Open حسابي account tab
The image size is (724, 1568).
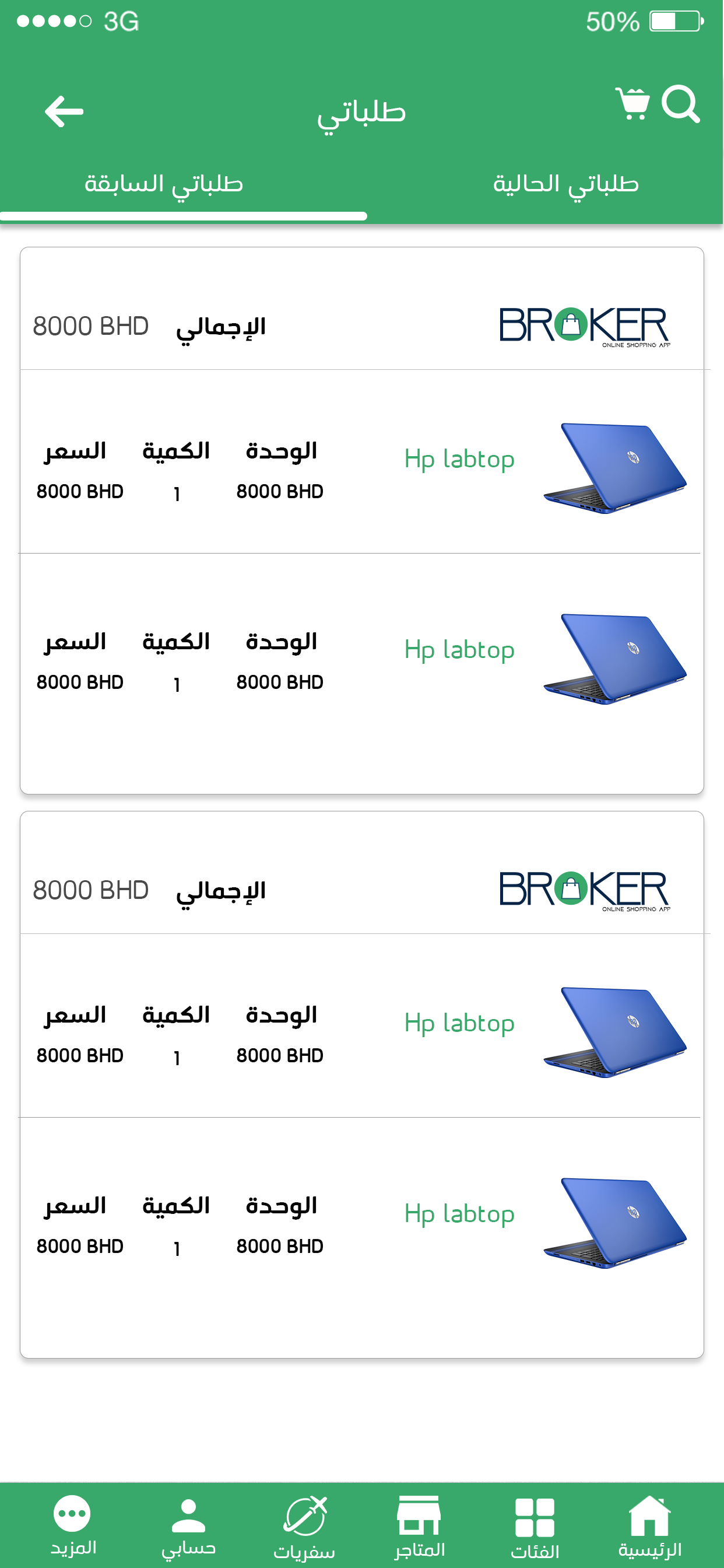[x=189, y=1525]
